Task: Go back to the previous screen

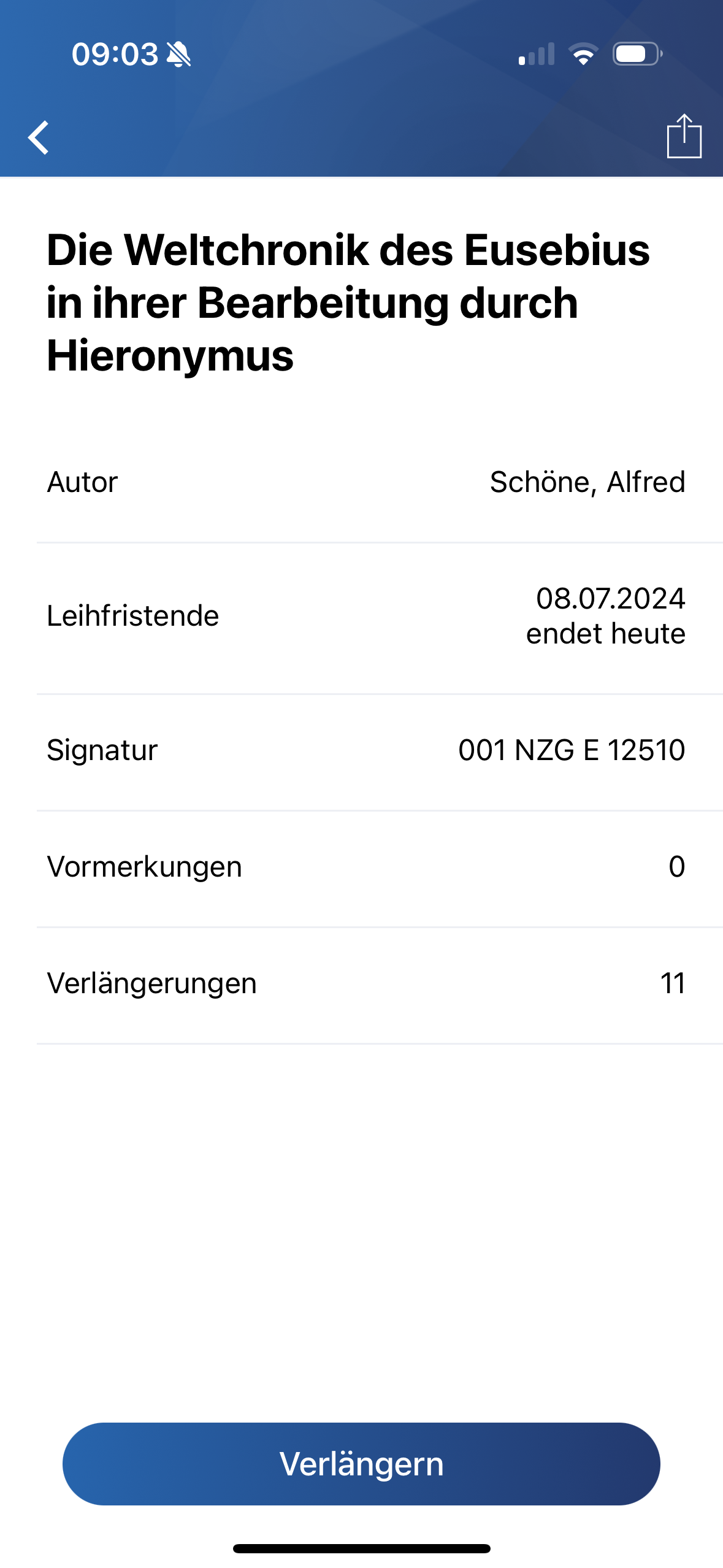Action: 39,137
